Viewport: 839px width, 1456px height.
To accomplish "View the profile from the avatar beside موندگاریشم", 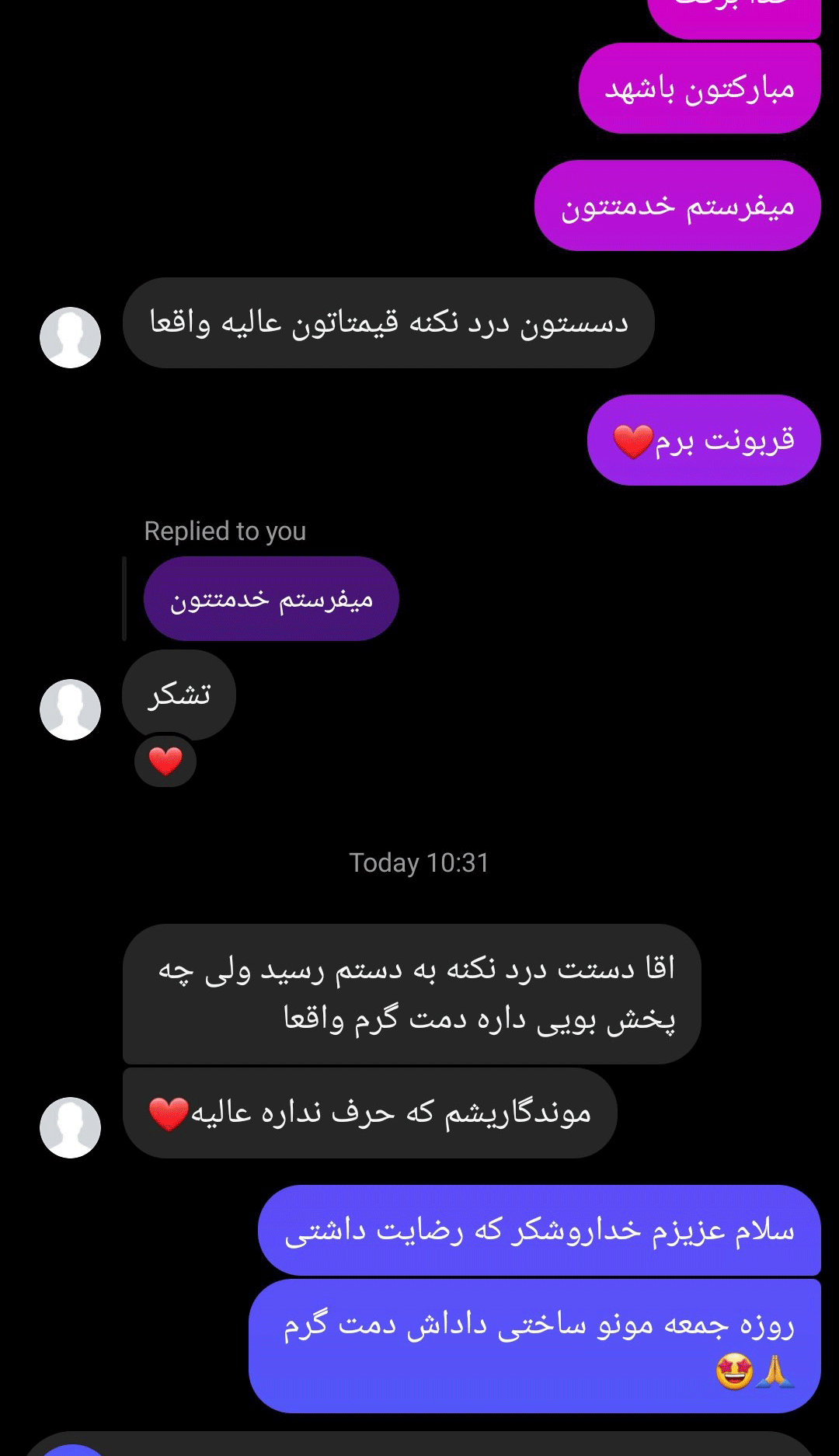I will click(70, 1127).
